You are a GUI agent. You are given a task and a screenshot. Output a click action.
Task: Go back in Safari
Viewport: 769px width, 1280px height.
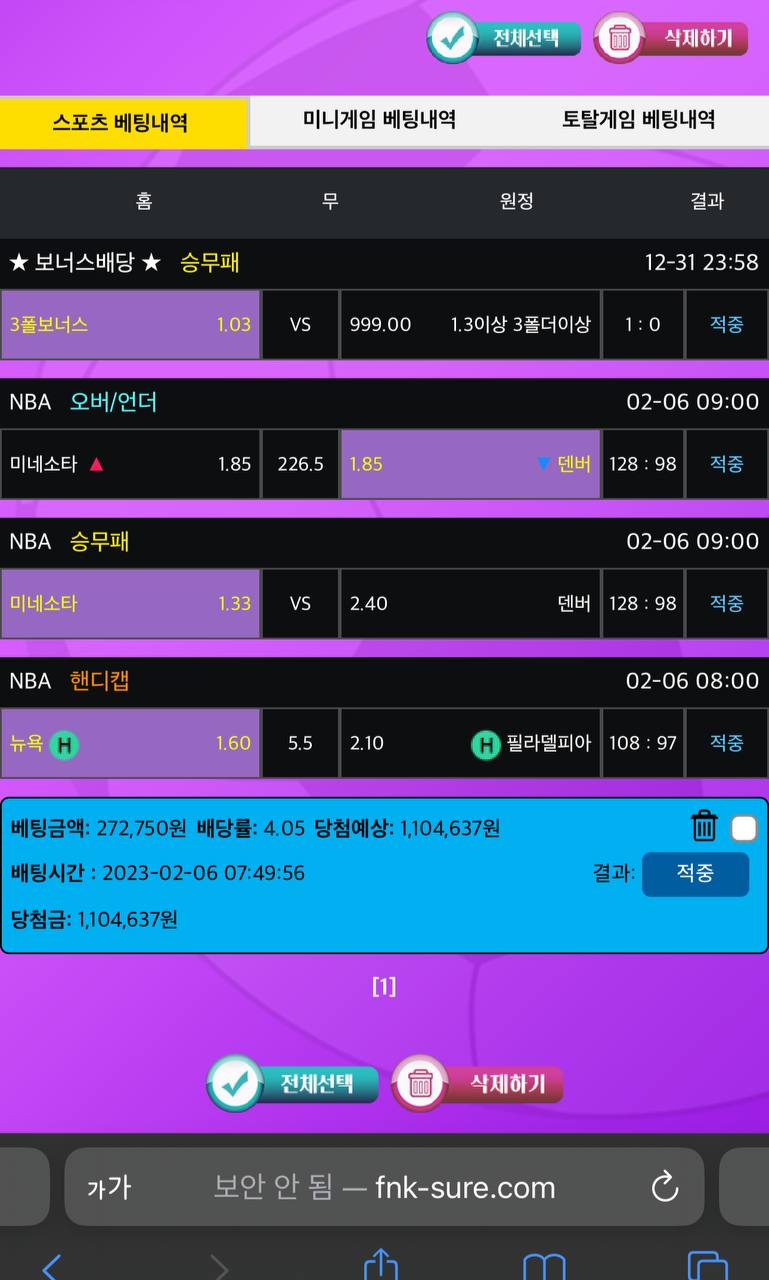pos(51,1267)
